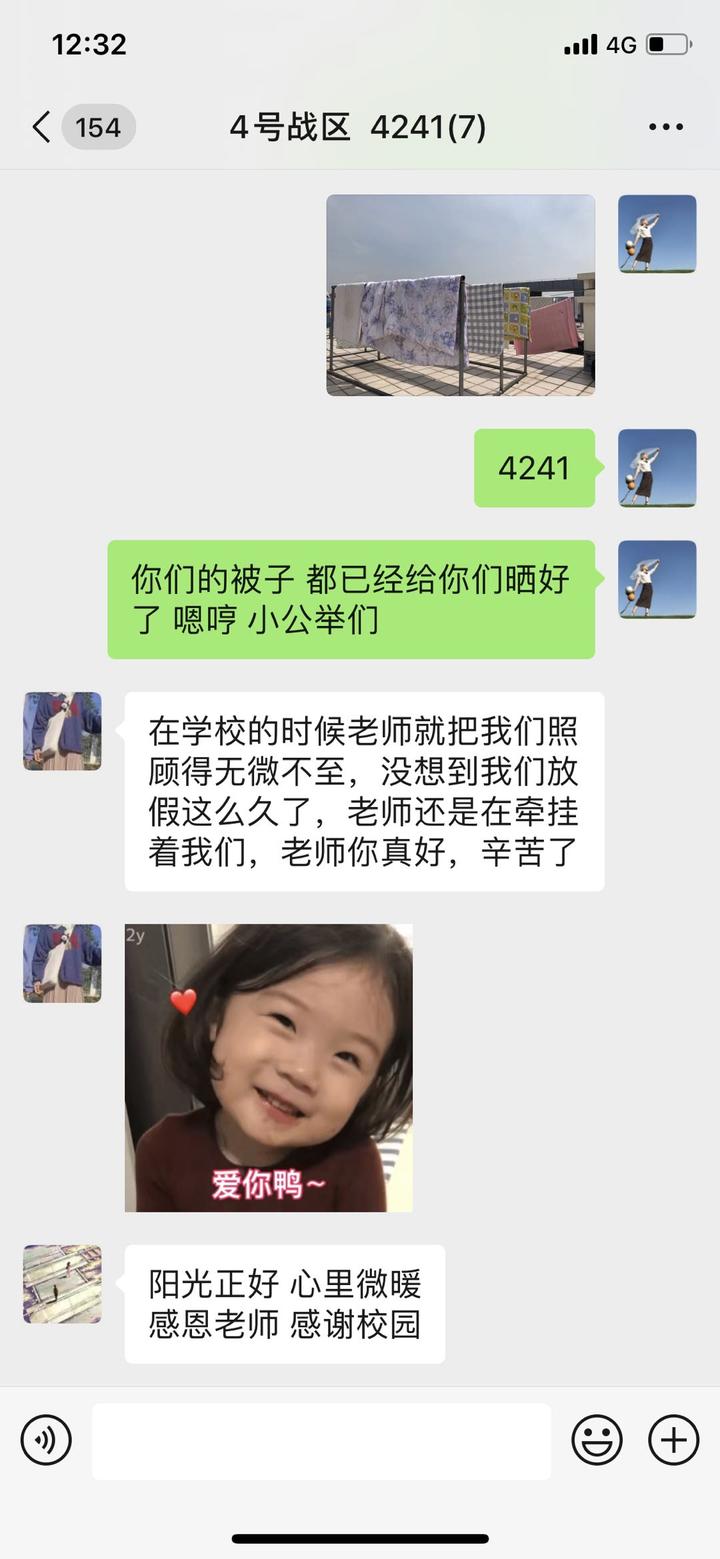Open the plus attachment menu
The image size is (720, 1559).
pos(673,1440)
